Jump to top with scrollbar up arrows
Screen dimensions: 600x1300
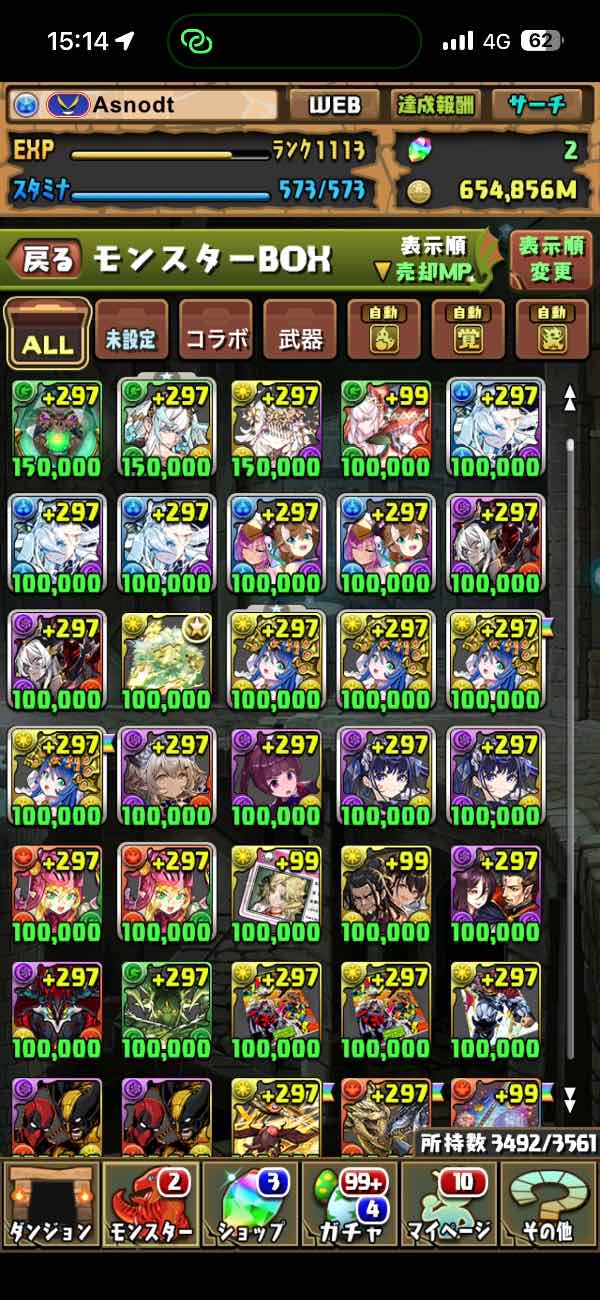tap(570, 399)
